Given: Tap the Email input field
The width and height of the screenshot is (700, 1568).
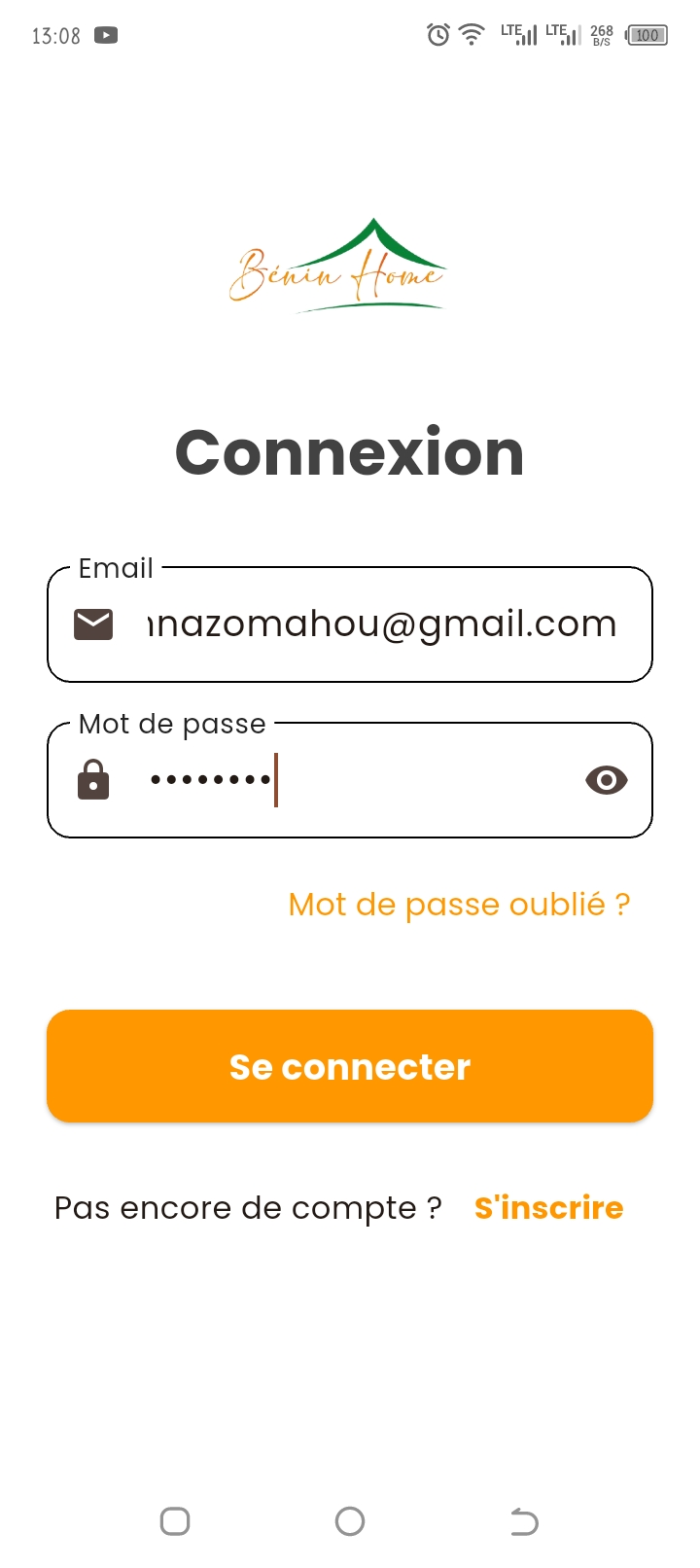Looking at the screenshot, I should click(381, 624).
